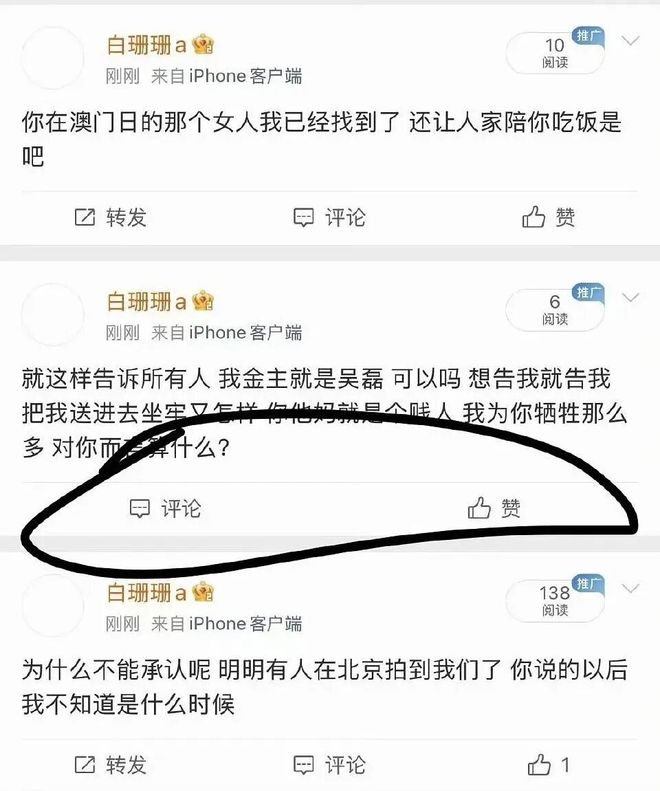
Task: Comment on the post mentioning 北京
Action: tap(330, 765)
